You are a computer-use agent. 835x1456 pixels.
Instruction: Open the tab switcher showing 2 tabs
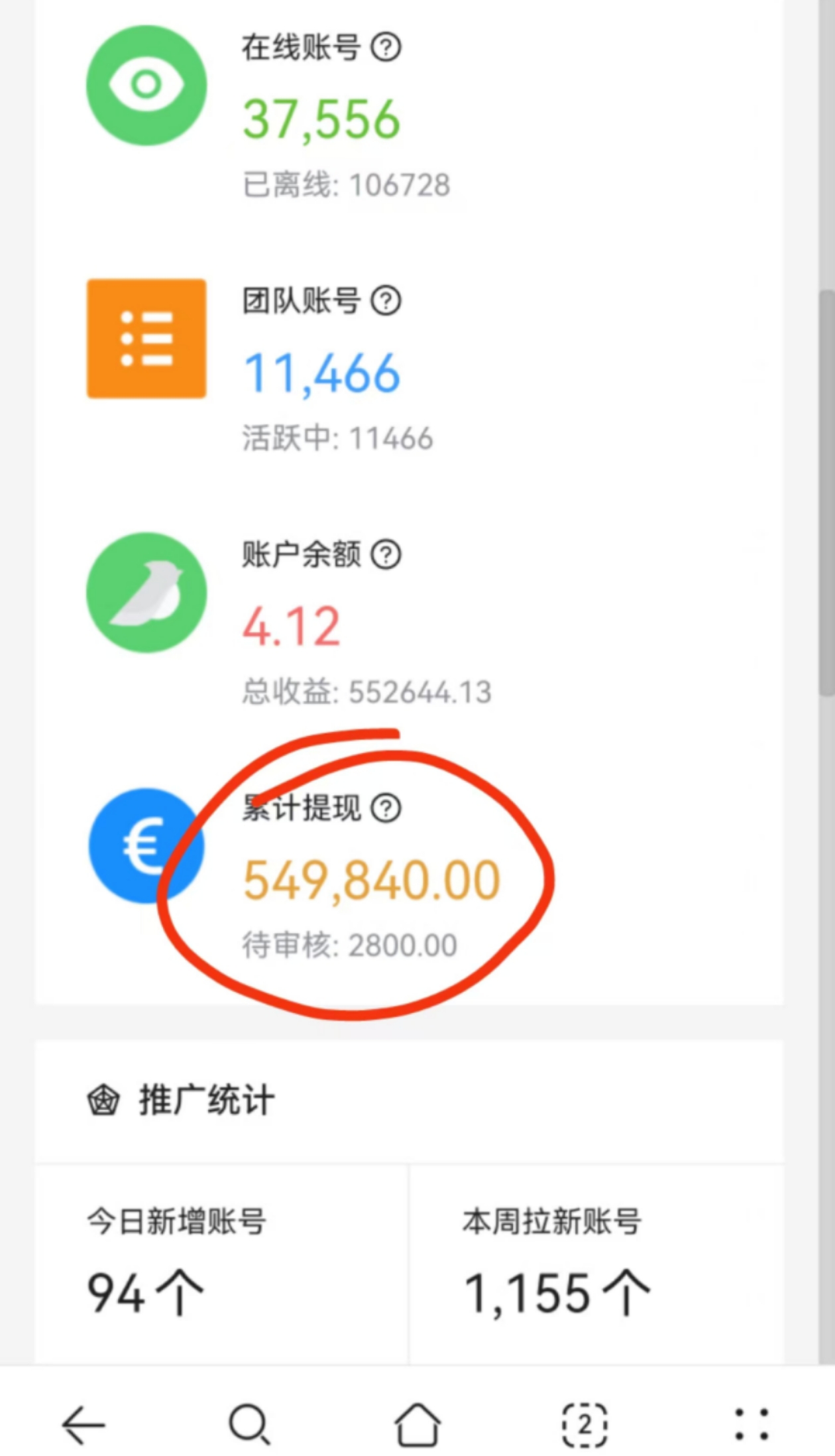[x=584, y=1424]
